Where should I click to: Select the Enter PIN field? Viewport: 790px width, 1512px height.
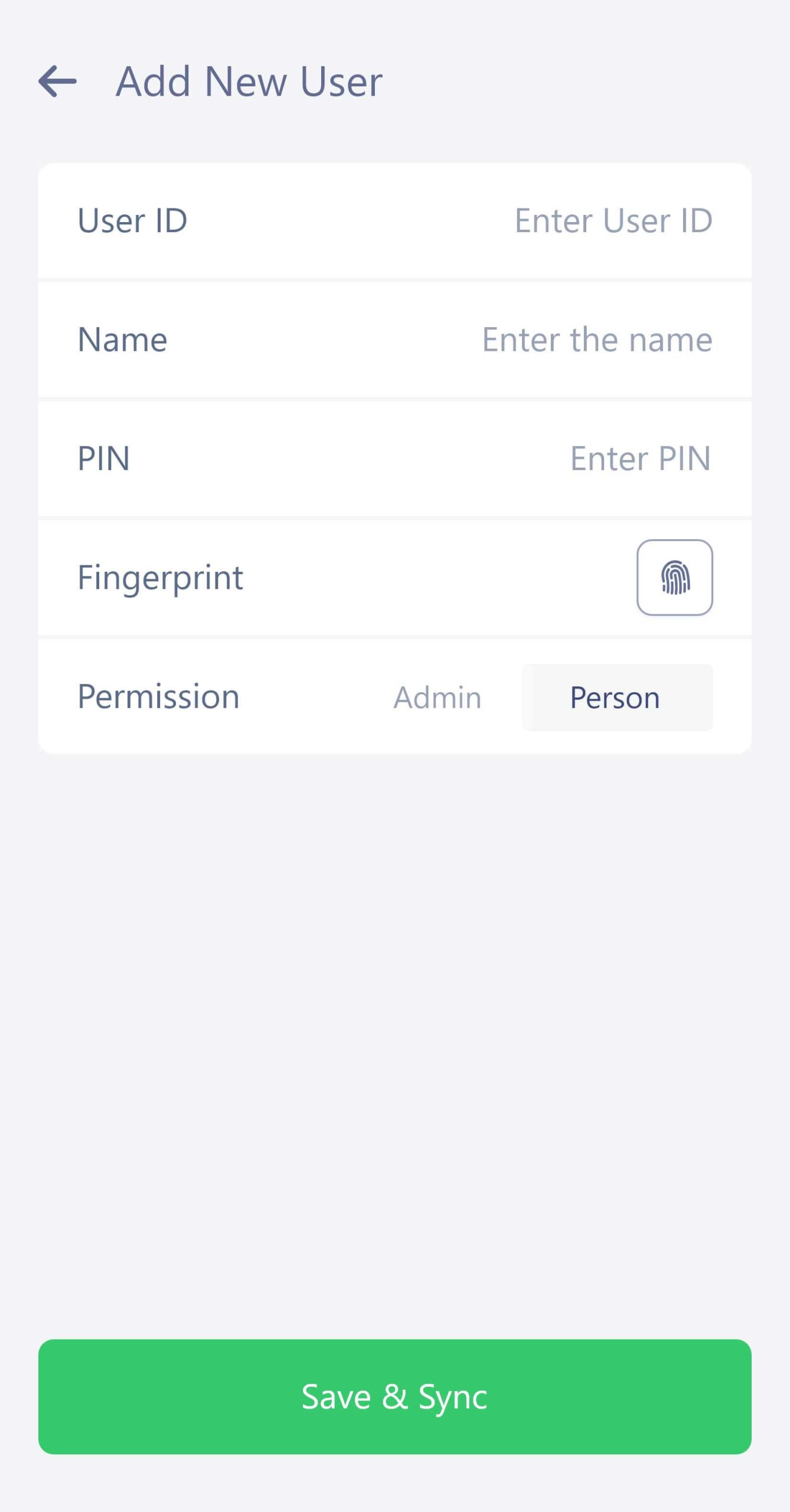pyautogui.click(x=641, y=458)
